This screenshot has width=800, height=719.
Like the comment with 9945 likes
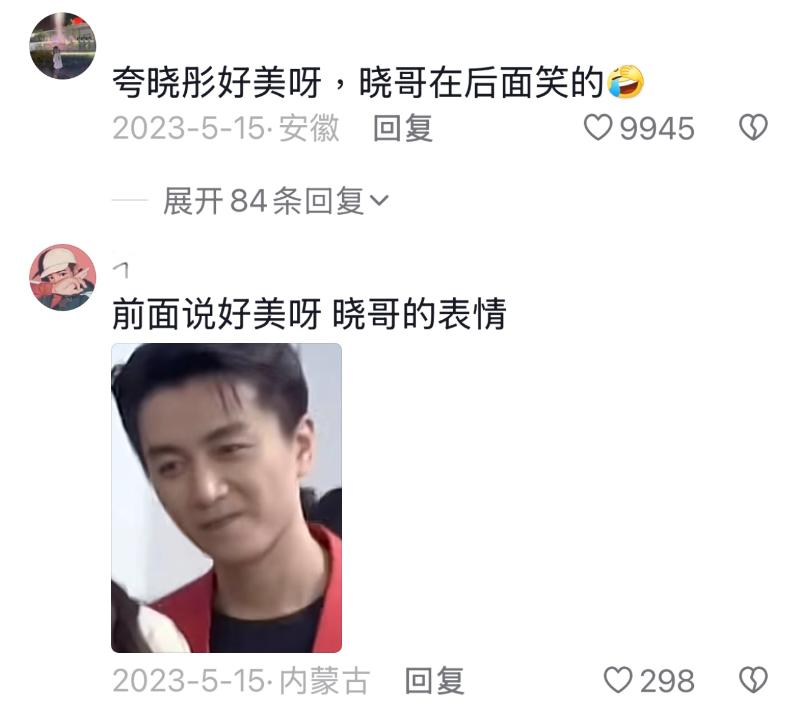point(598,128)
